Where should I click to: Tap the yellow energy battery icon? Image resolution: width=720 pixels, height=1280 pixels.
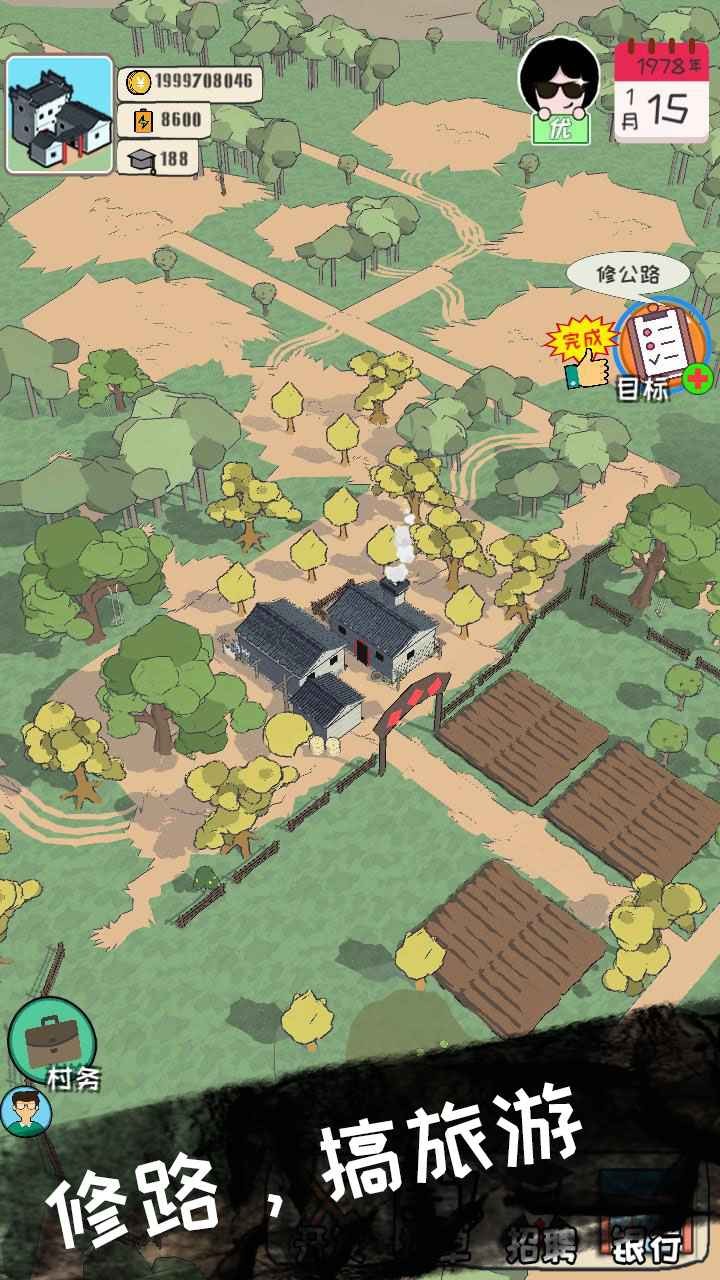coord(143,119)
